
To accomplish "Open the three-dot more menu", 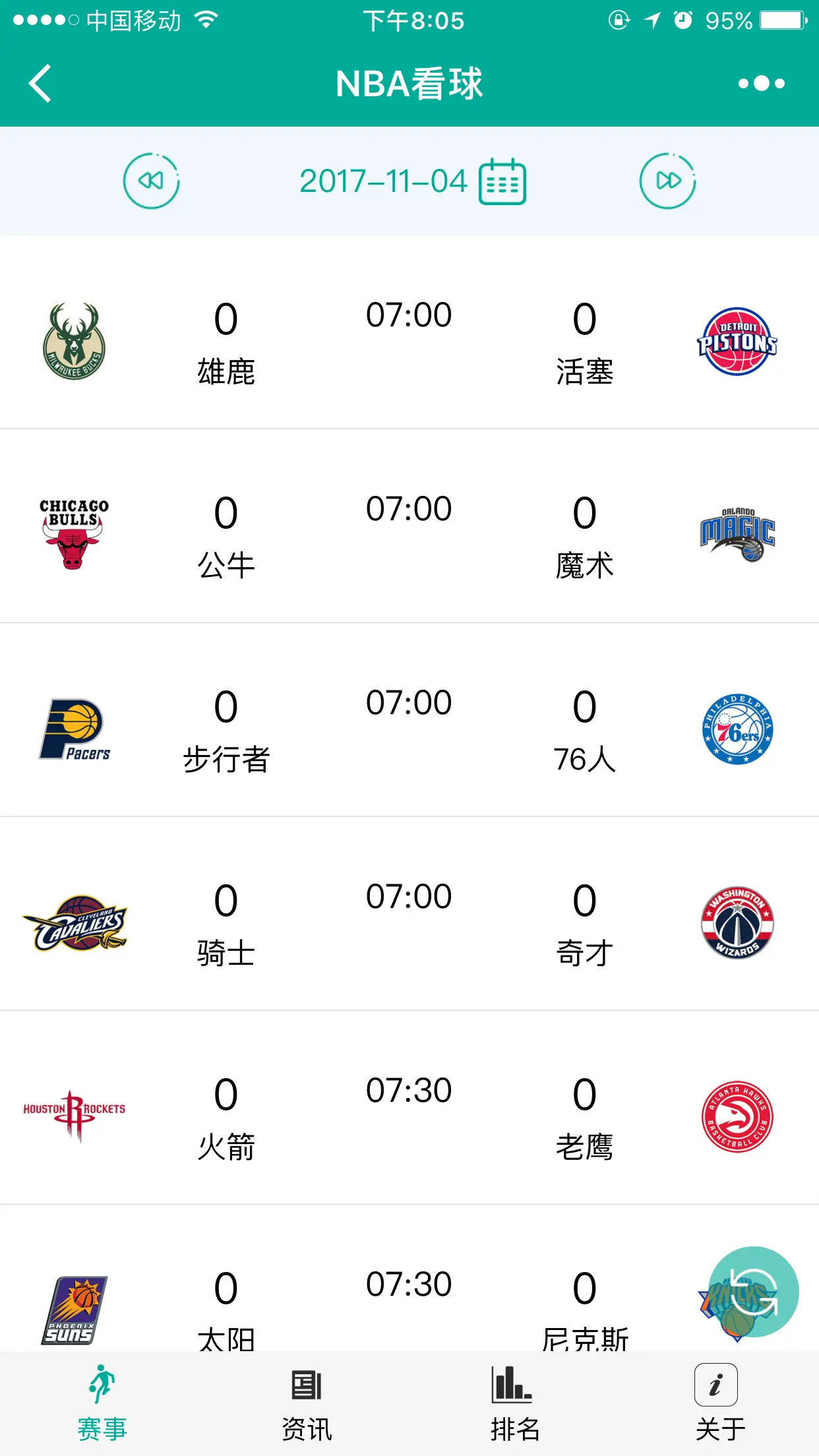I will [x=761, y=84].
